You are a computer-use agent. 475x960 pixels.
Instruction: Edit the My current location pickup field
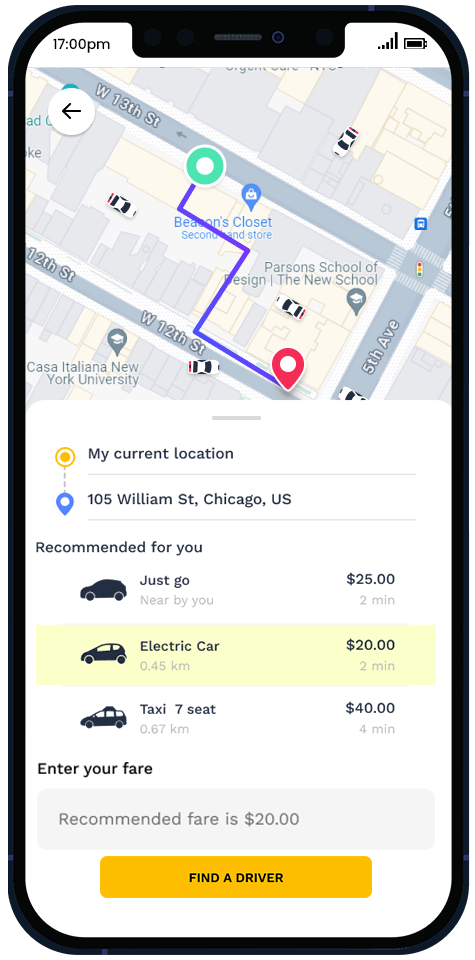(252, 454)
